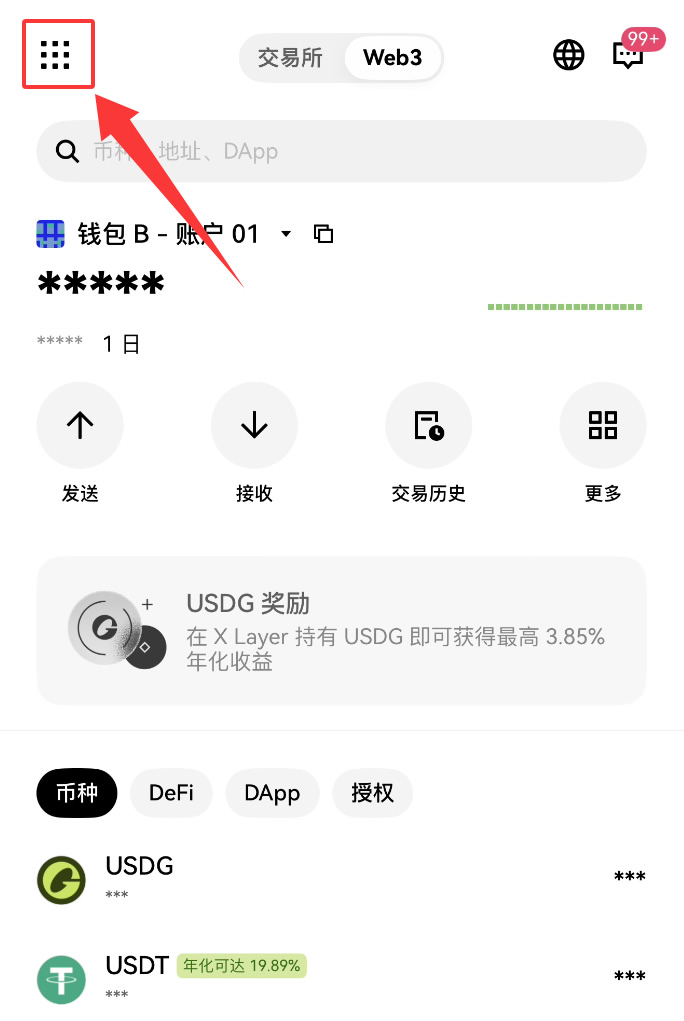
Task: Switch to the 授权 chip
Action: [372, 794]
